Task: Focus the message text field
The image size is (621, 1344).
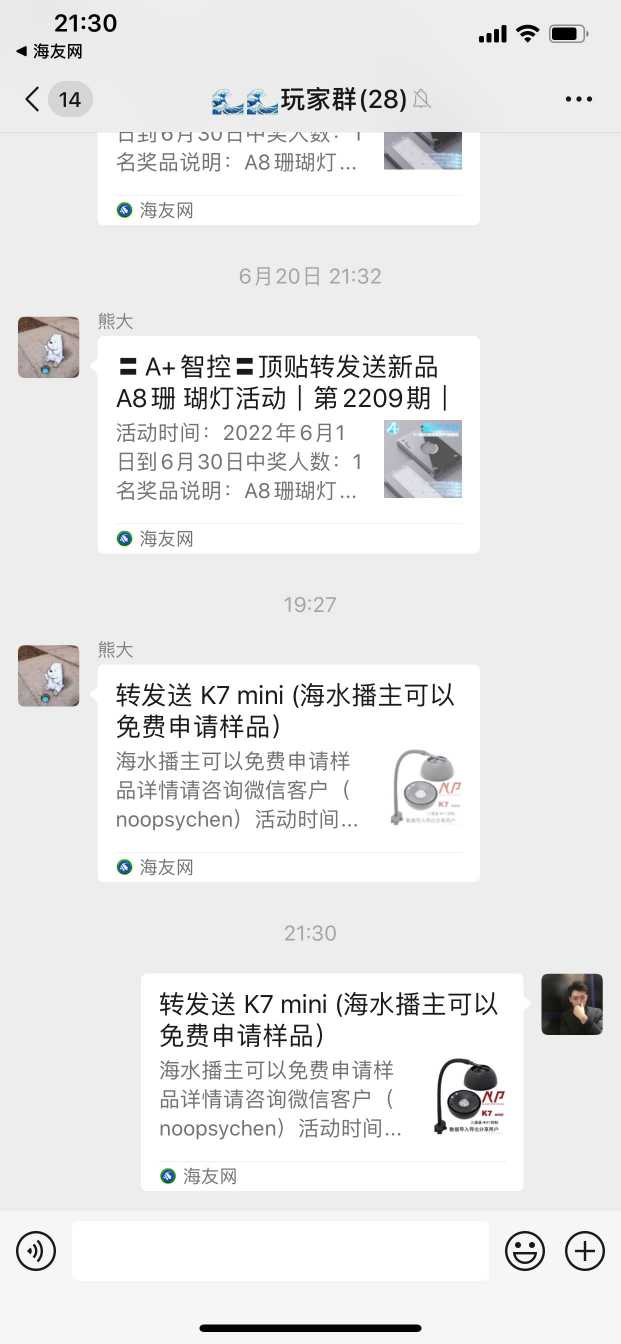Action: tap(280, 1251)
